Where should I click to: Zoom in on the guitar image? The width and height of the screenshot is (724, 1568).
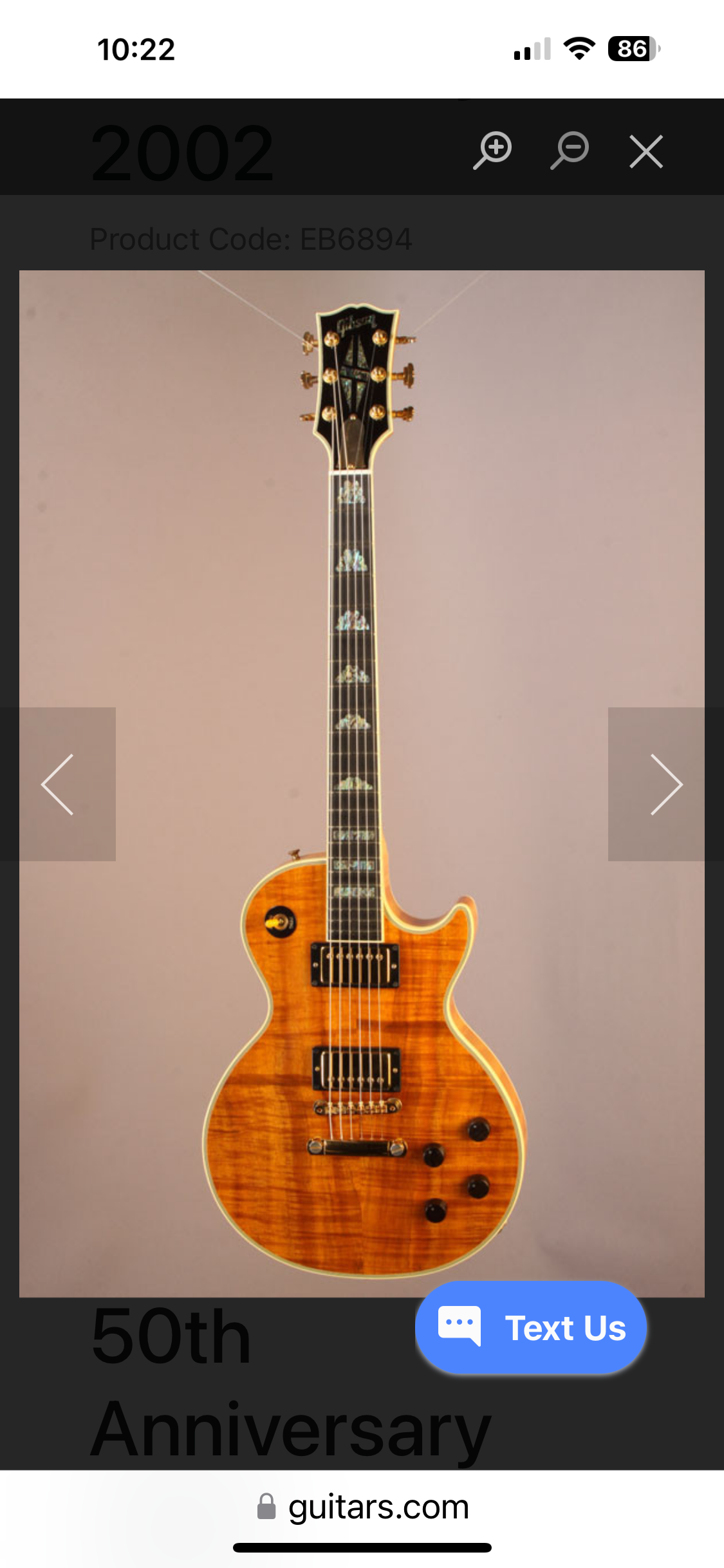click(493, 150)
